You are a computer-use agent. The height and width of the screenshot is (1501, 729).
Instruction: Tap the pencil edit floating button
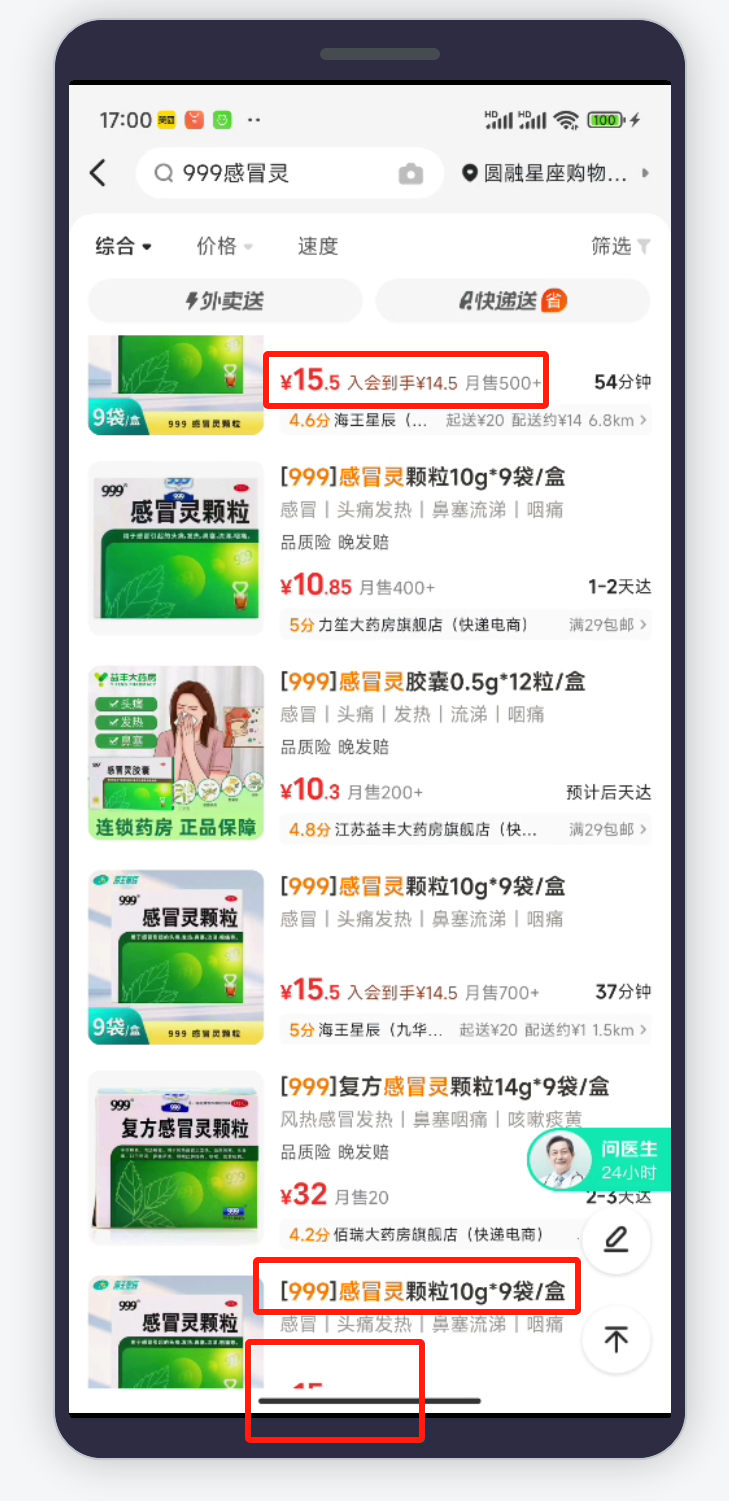coord(616,1241)
